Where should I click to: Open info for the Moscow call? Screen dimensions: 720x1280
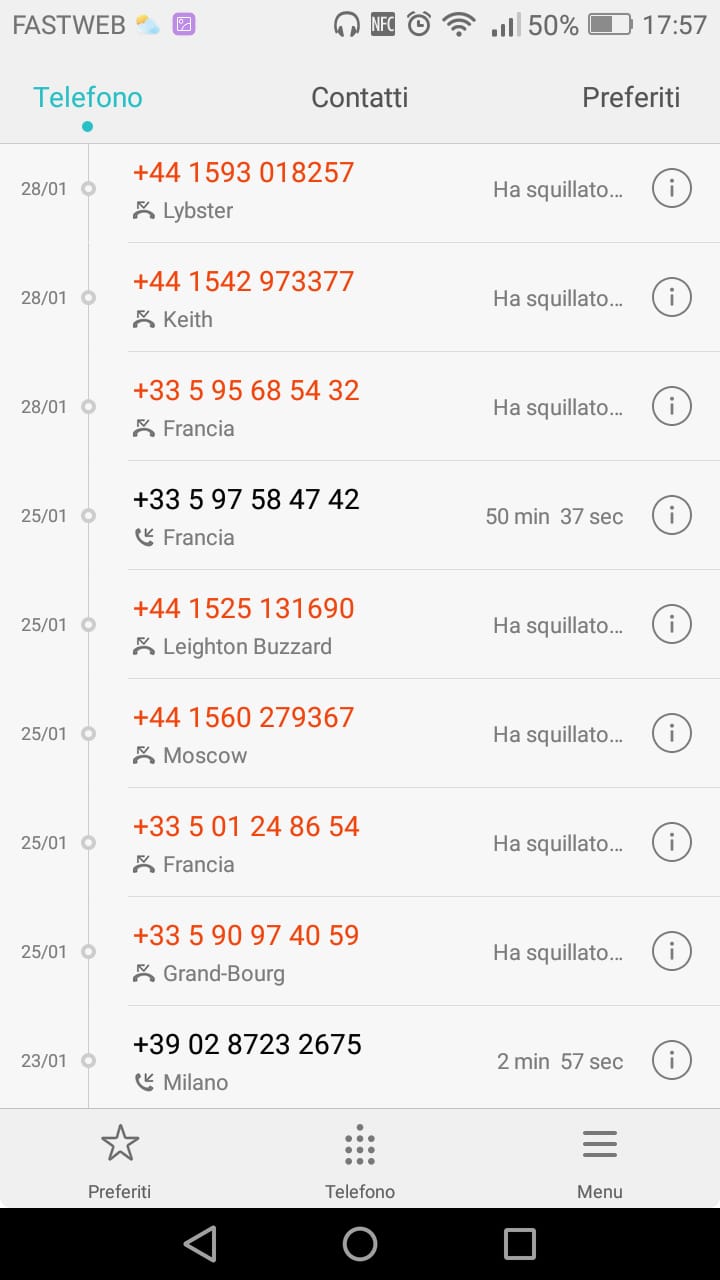click(x=671, y=733)
